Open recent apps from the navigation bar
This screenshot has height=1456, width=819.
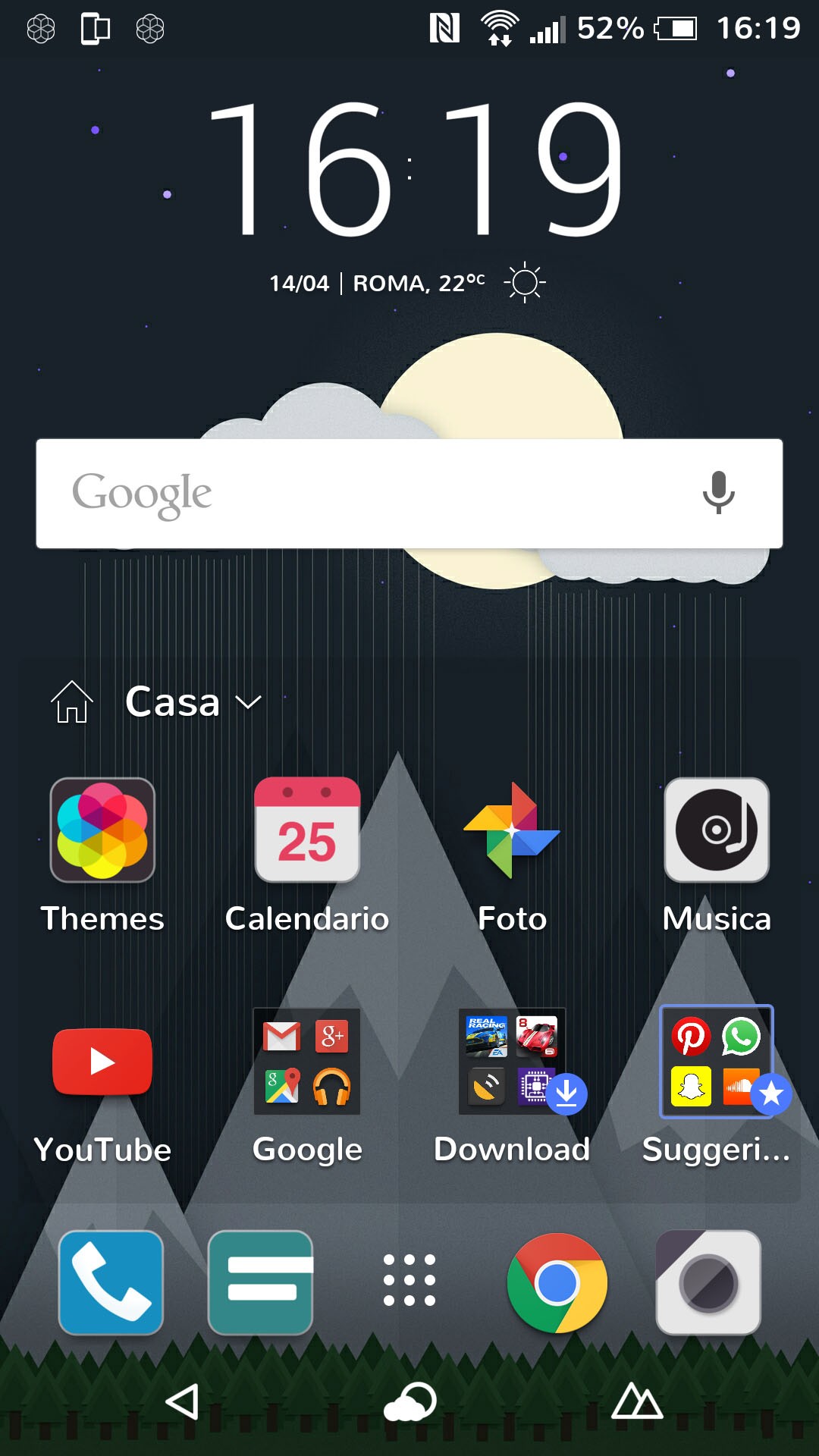point(637,1401)
